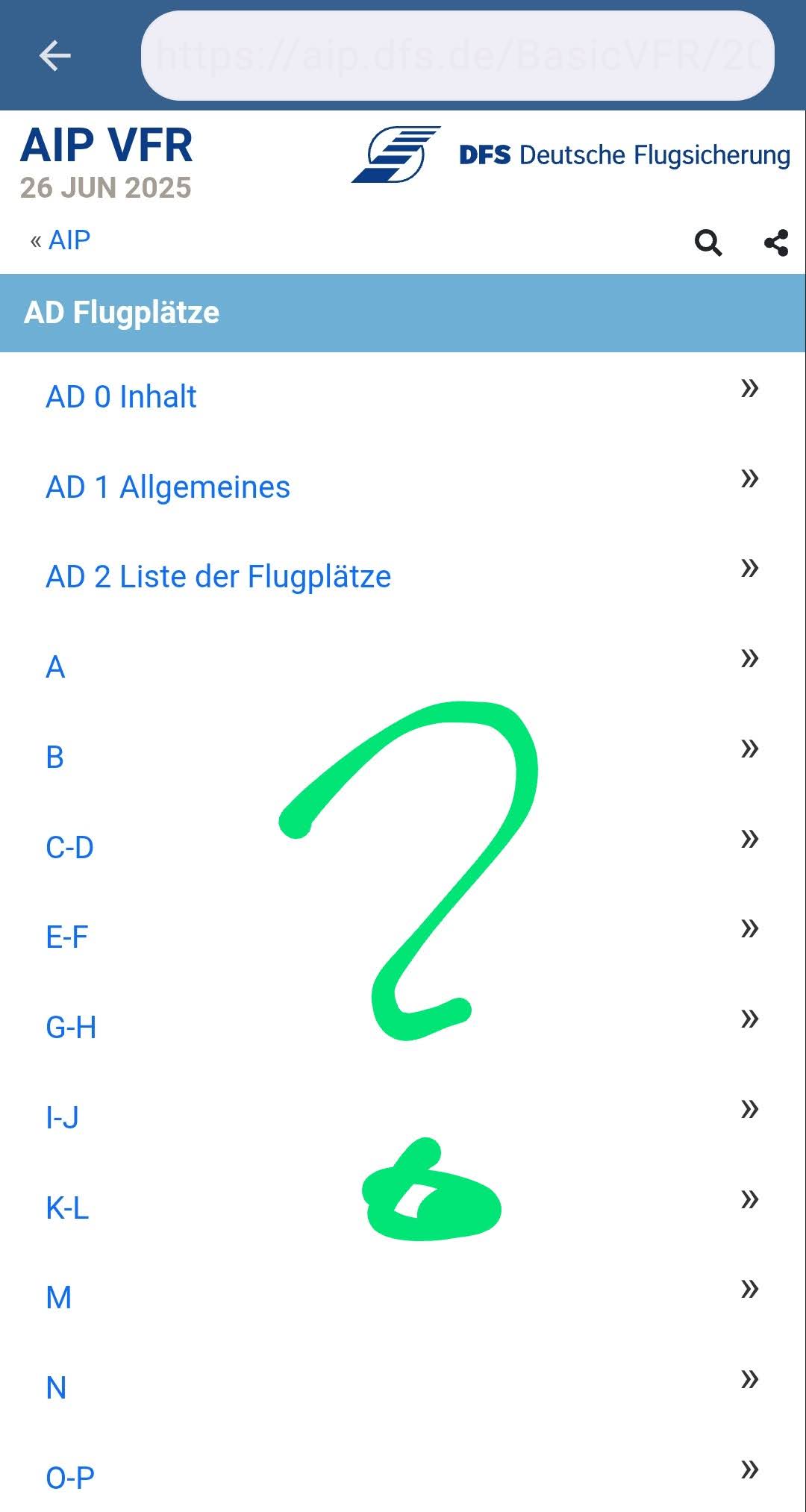Viewport: 806px width, 1512px height.
Task: Open AD 0 Inhalt
Action: (x=122, y=397)
